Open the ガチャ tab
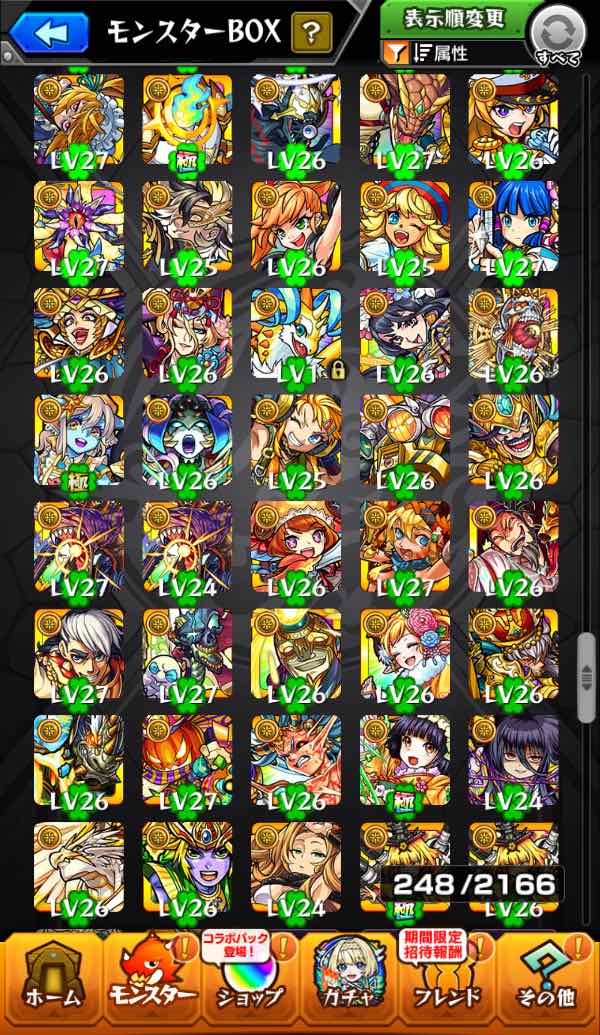The height and width of the screenshot is (1035, 600). [x=349, y=984]
